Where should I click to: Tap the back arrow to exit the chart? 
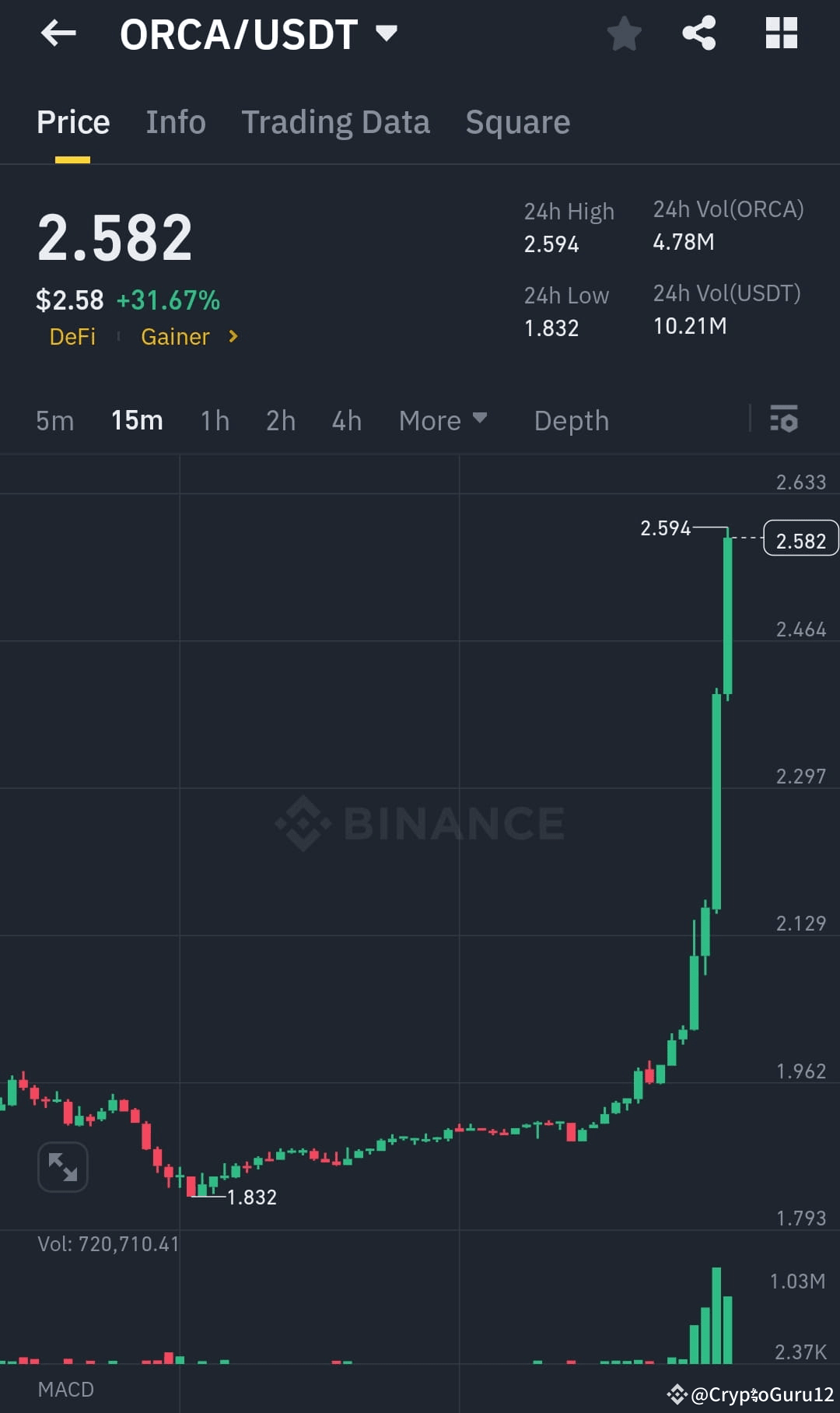coord(58,33)
